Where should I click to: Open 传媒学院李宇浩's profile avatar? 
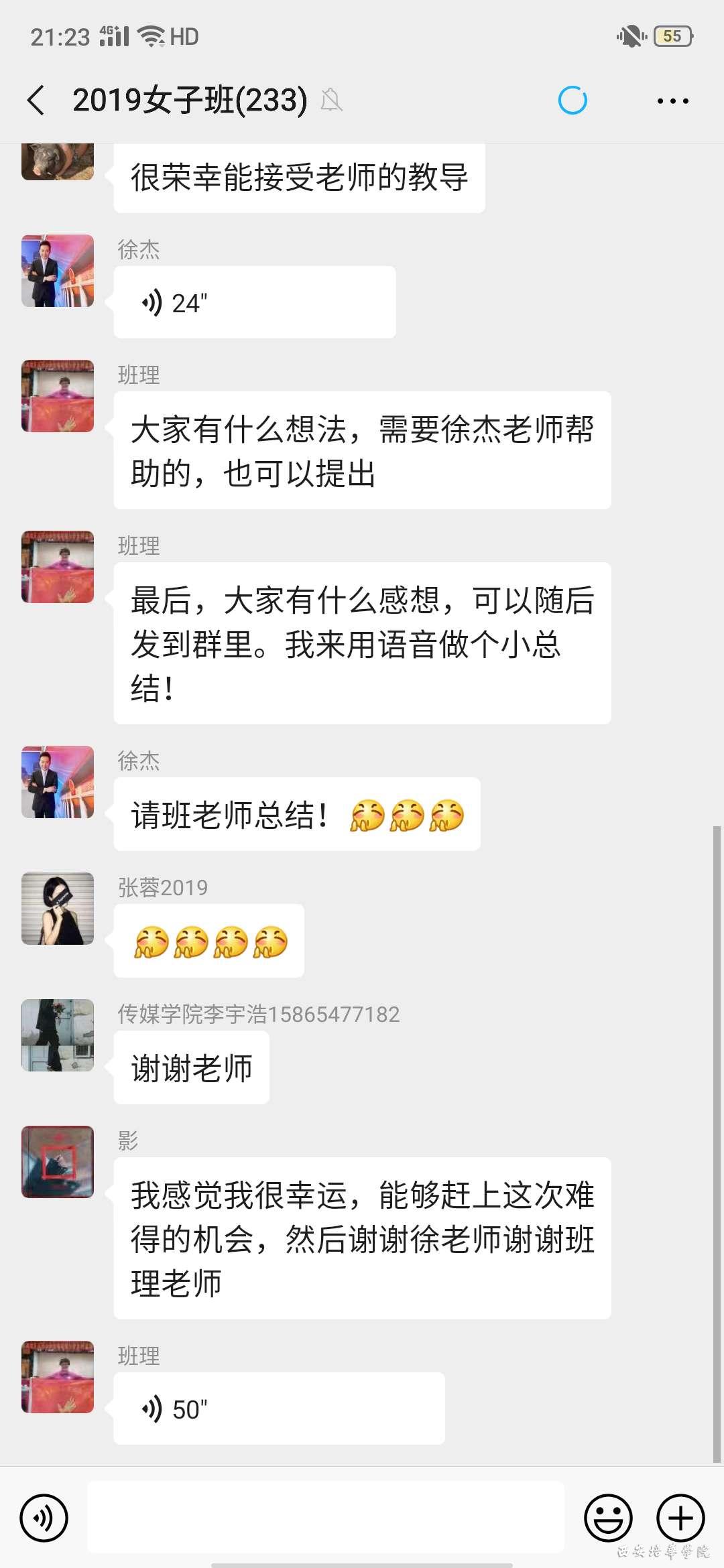[58, 1035]
